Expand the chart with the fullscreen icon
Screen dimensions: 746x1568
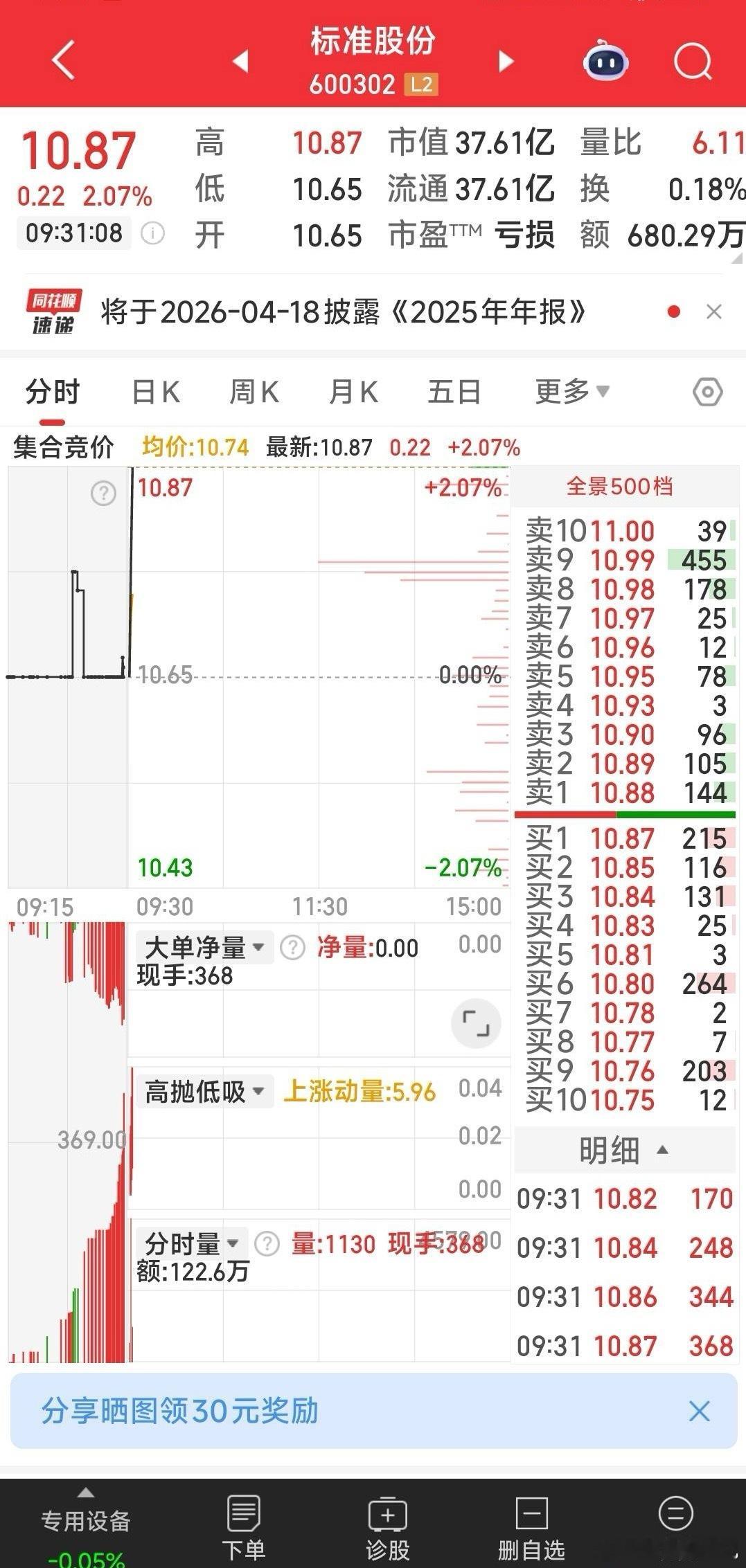474,1024
